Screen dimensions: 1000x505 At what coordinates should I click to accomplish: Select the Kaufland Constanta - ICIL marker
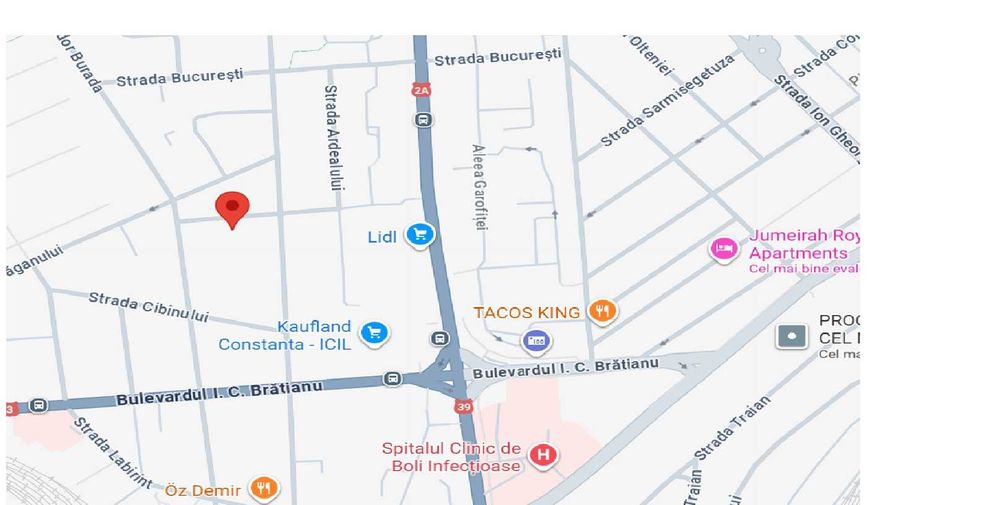(375, 333)
